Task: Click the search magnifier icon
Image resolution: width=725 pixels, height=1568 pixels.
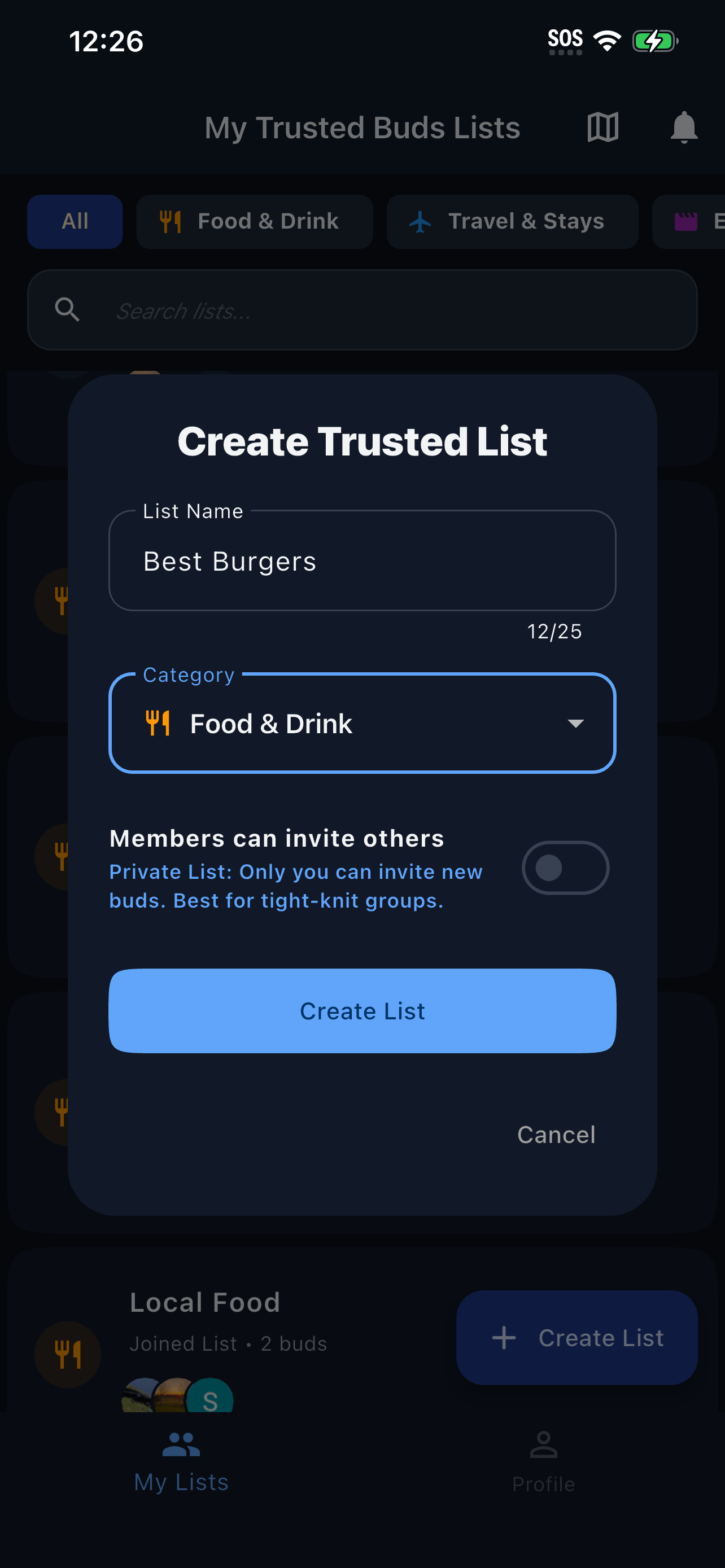Action: (x=68, y=310)
